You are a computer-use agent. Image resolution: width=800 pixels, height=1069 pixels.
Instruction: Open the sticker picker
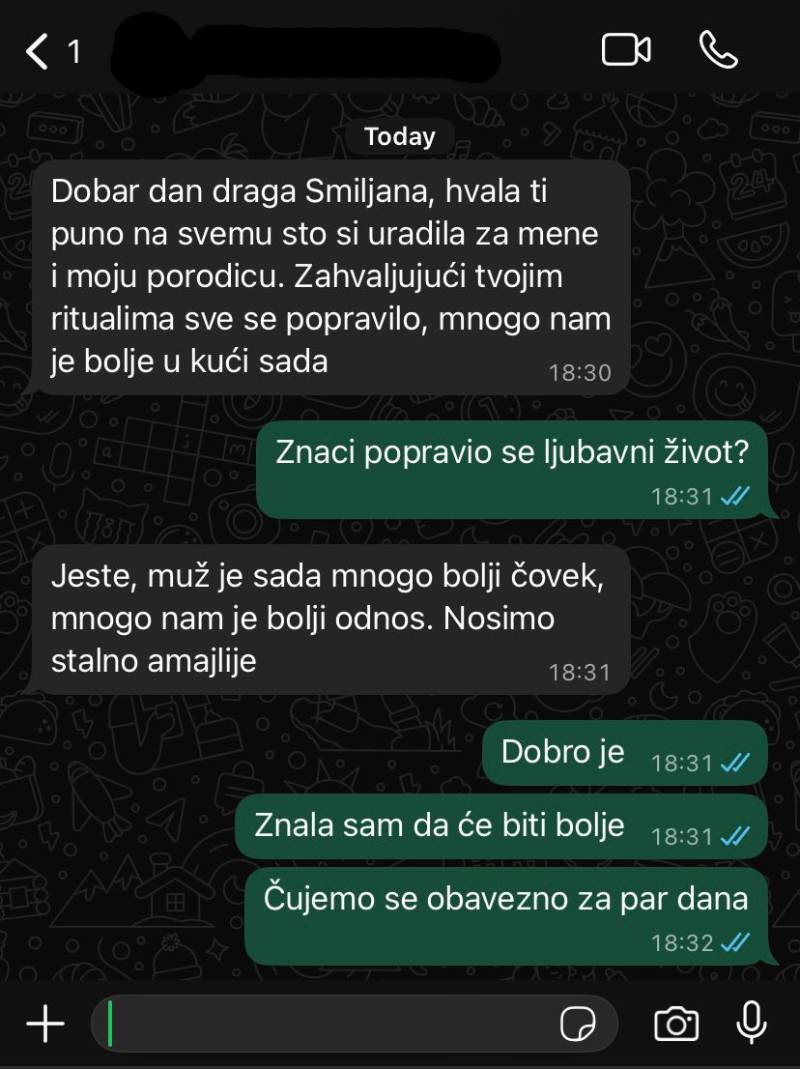[578, 1023]
